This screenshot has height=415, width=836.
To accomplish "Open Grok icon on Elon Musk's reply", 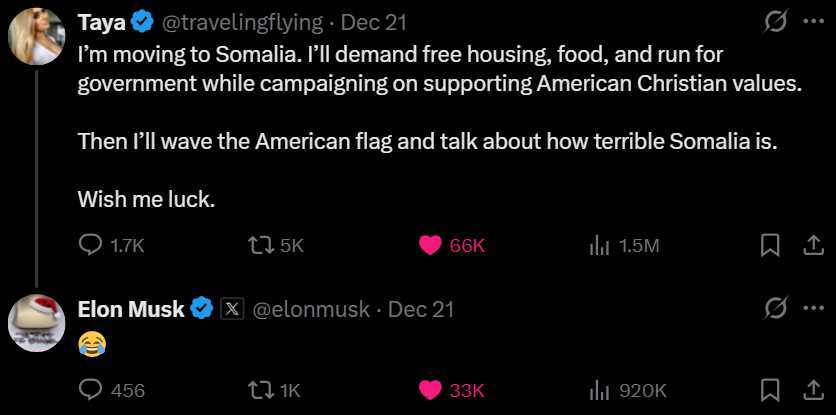I will [x=774, y=309].
